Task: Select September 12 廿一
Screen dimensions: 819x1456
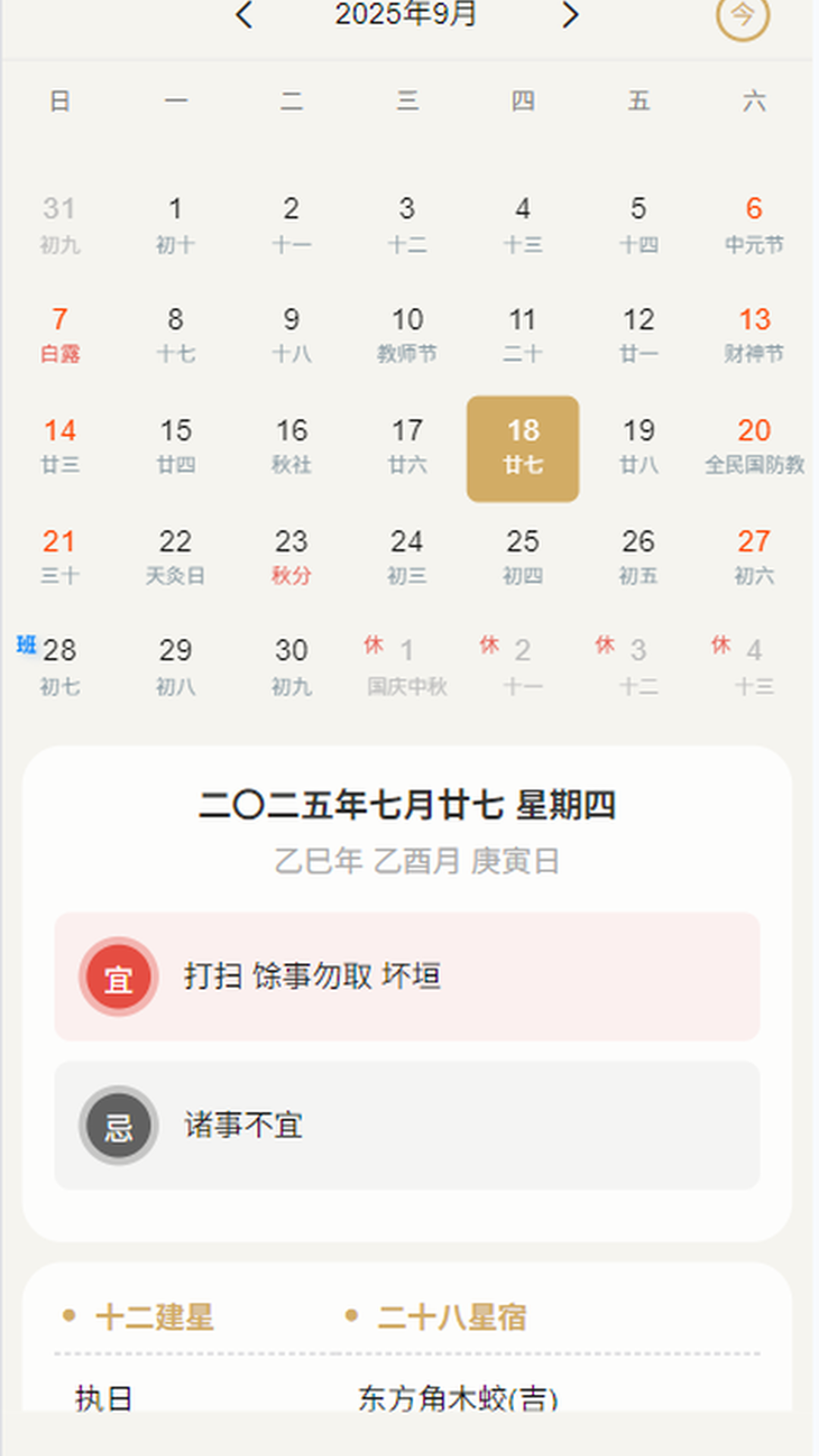Action: point(639,335)
